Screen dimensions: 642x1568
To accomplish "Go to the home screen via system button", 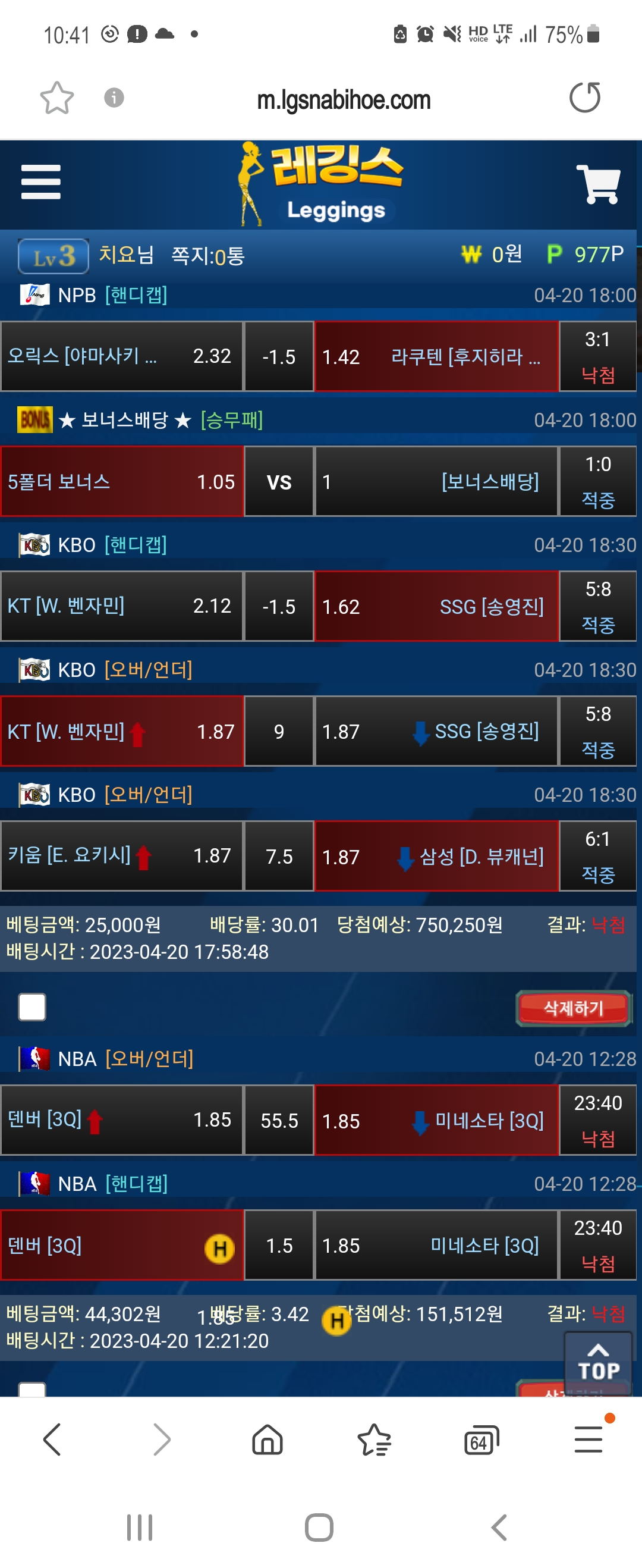I will click(x=319, y=1526).
